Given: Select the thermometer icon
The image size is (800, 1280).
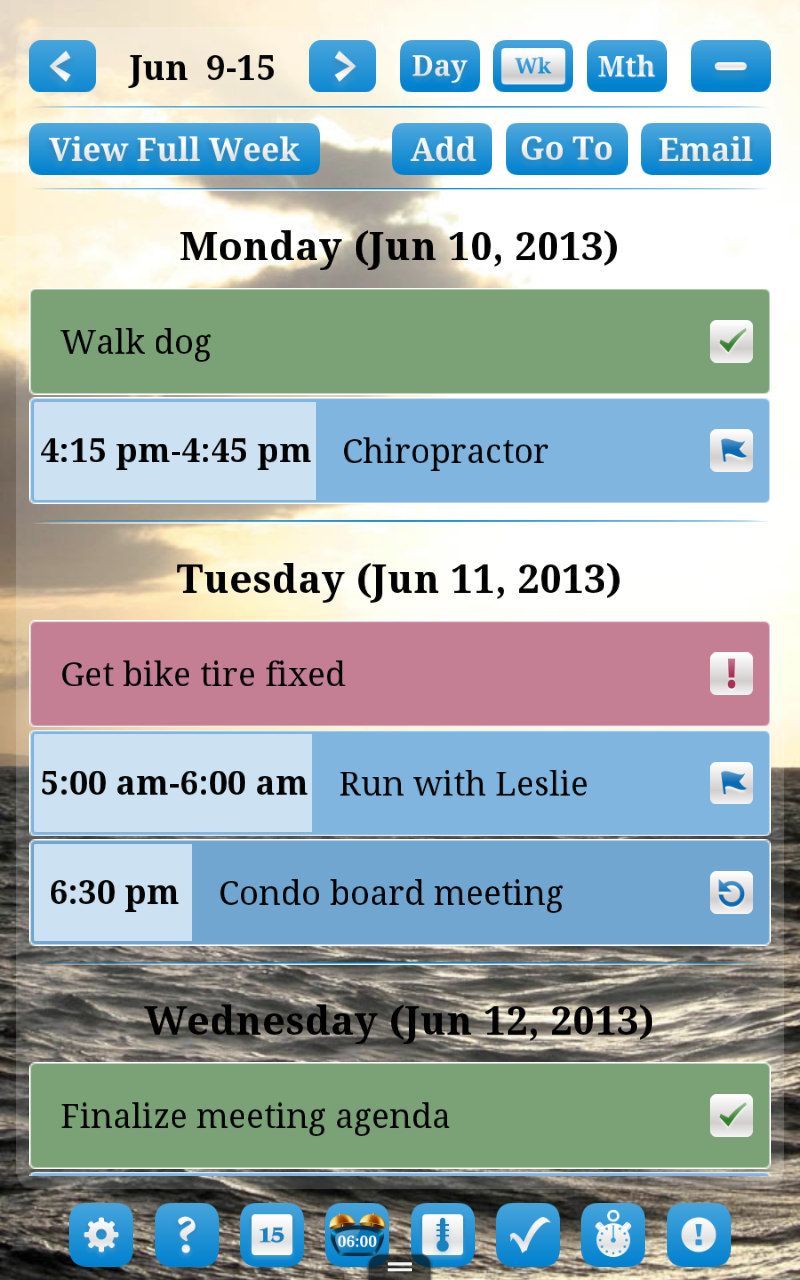Looking at the screenshot, I should [x=442, y=1235].
